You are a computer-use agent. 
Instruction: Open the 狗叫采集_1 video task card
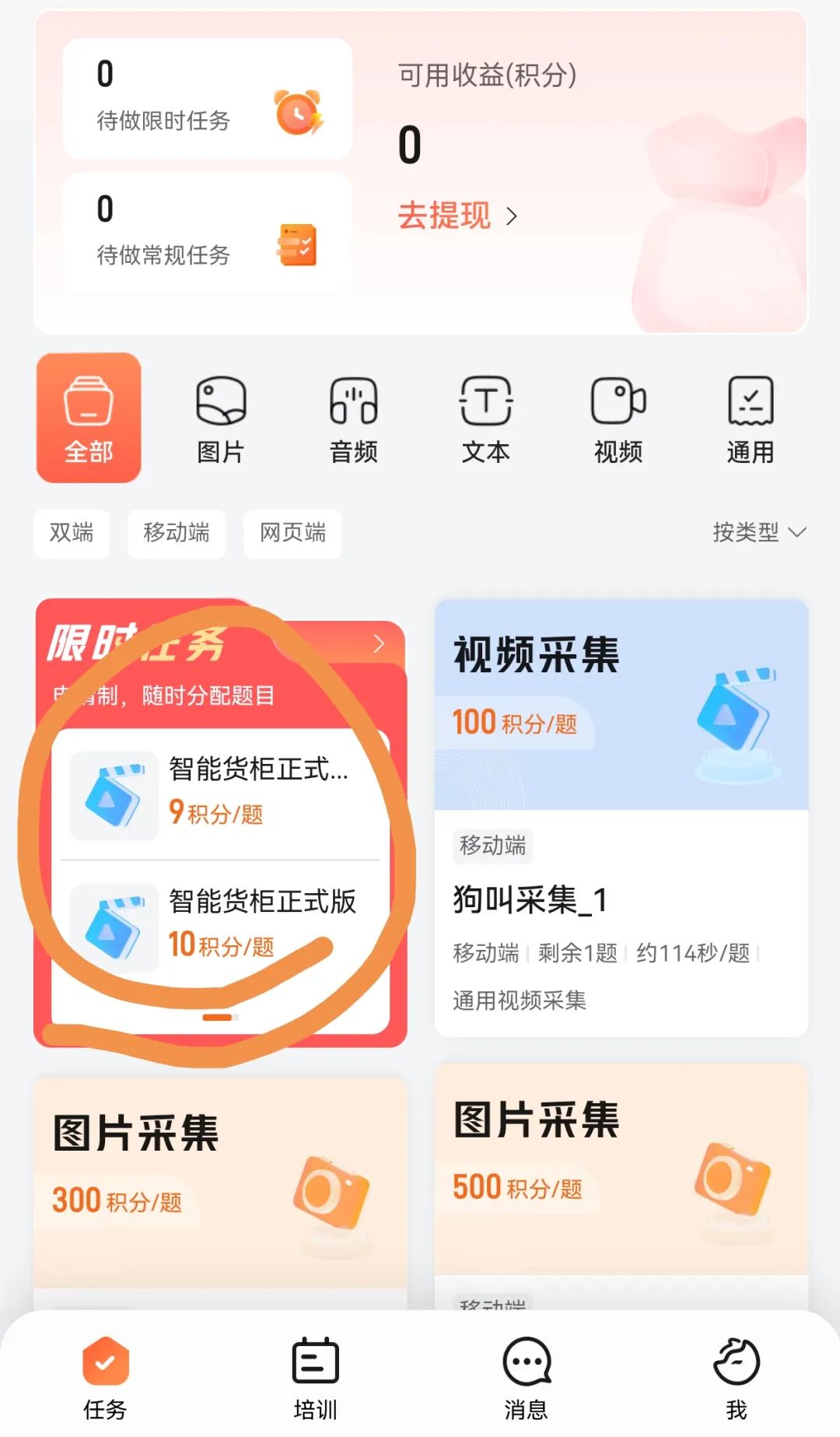point(621,818)
